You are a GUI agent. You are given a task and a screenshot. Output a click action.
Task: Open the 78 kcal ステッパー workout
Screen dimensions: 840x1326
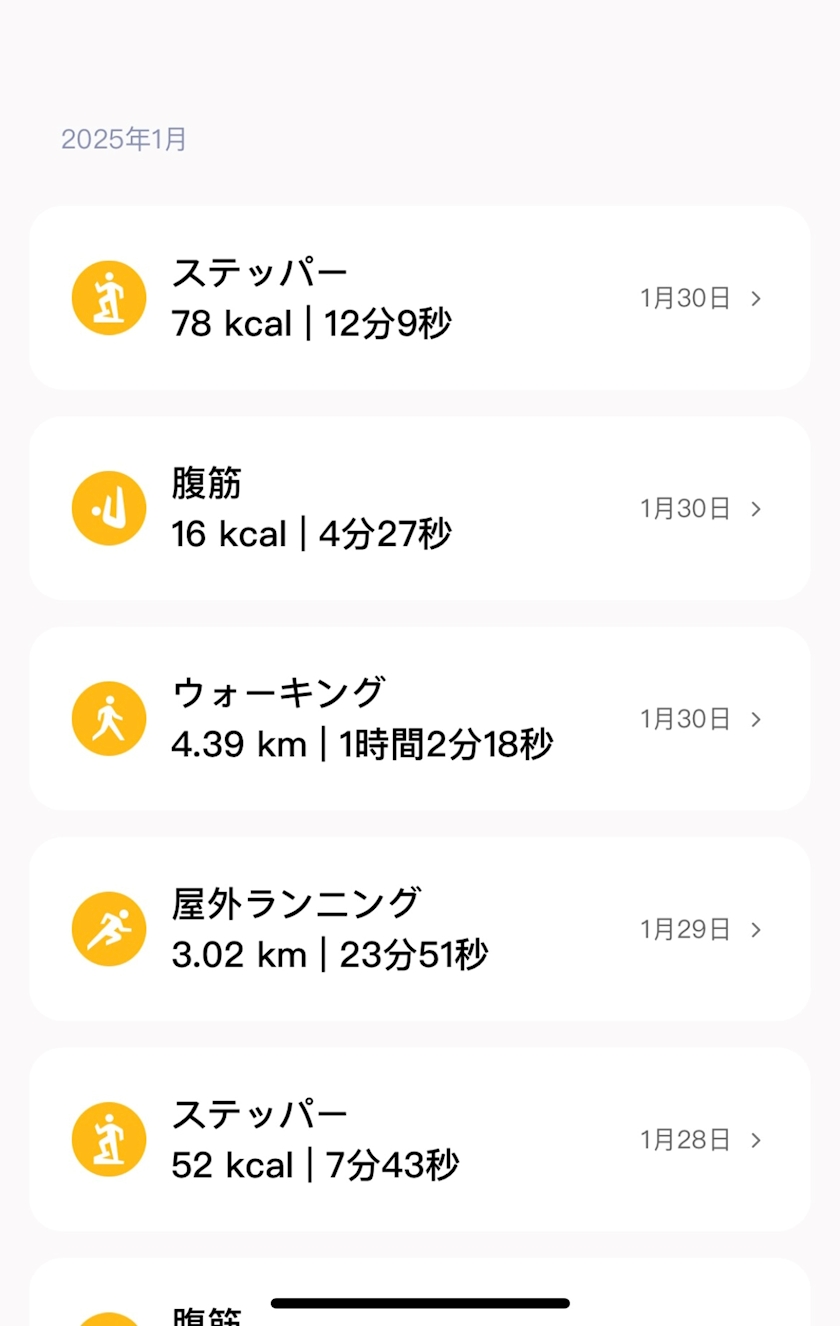pyautogui.click(x=419, y=298)
